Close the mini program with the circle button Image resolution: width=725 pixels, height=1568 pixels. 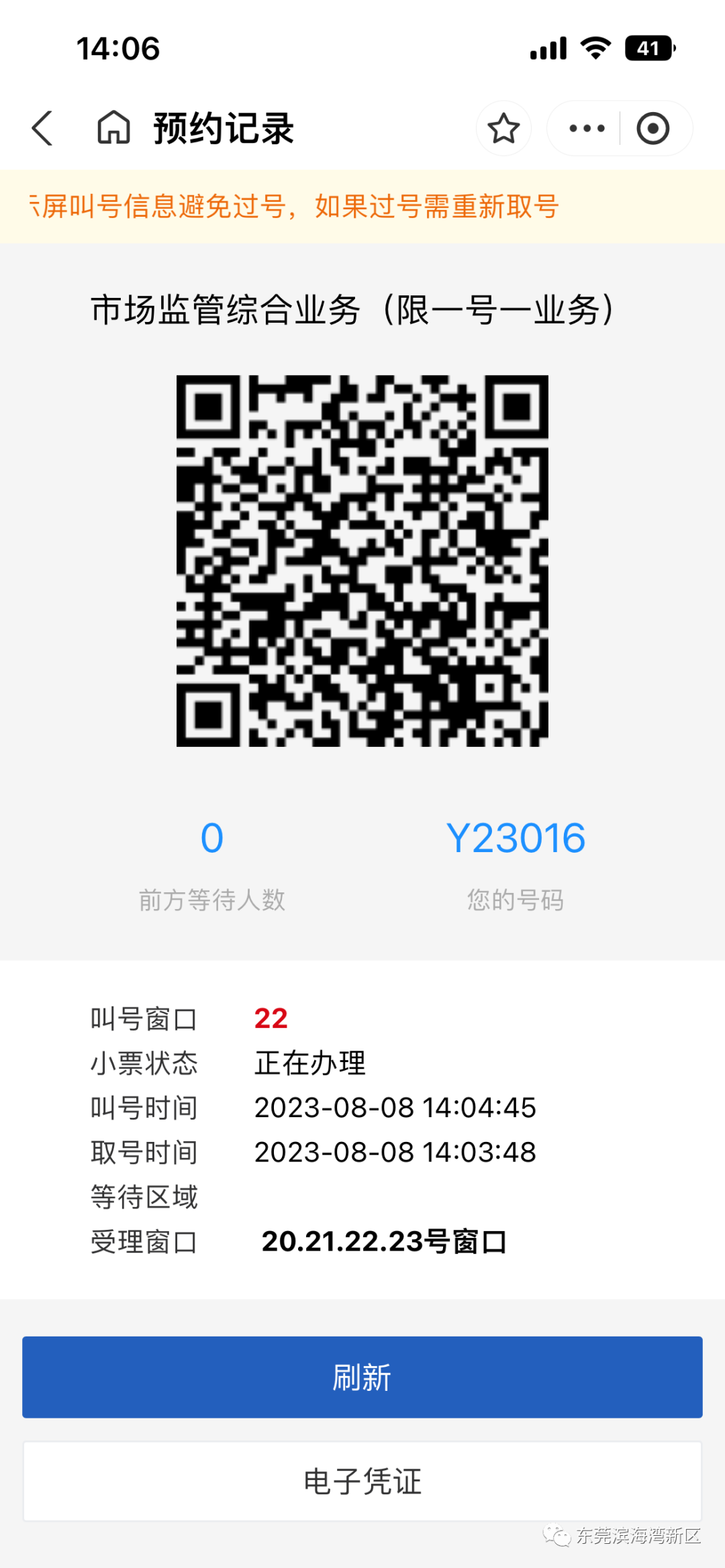[652, 128]
